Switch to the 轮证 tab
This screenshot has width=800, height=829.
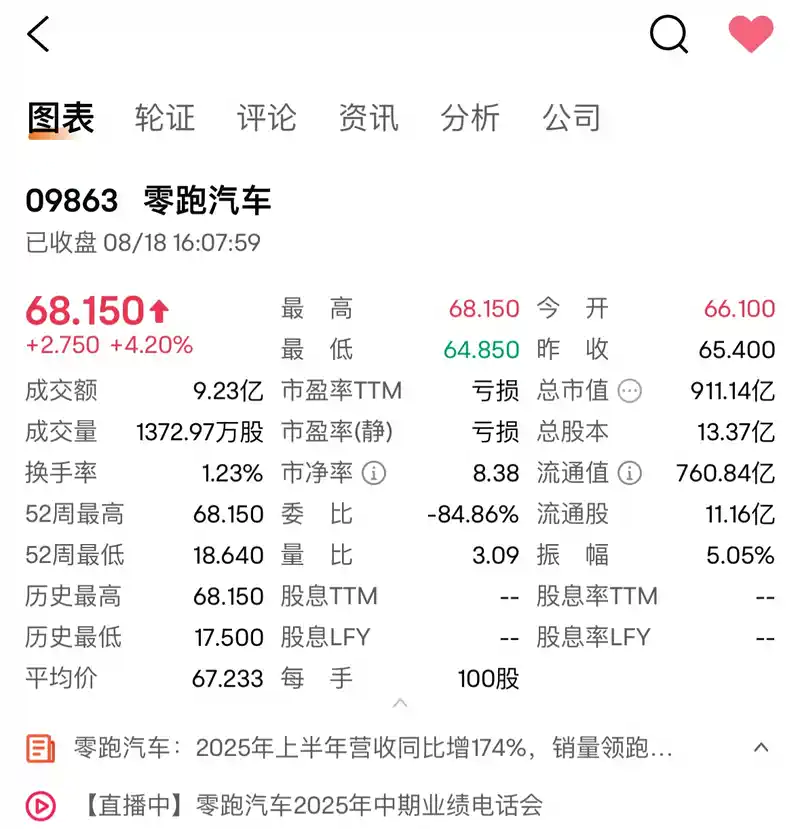(x=165, y=118)
